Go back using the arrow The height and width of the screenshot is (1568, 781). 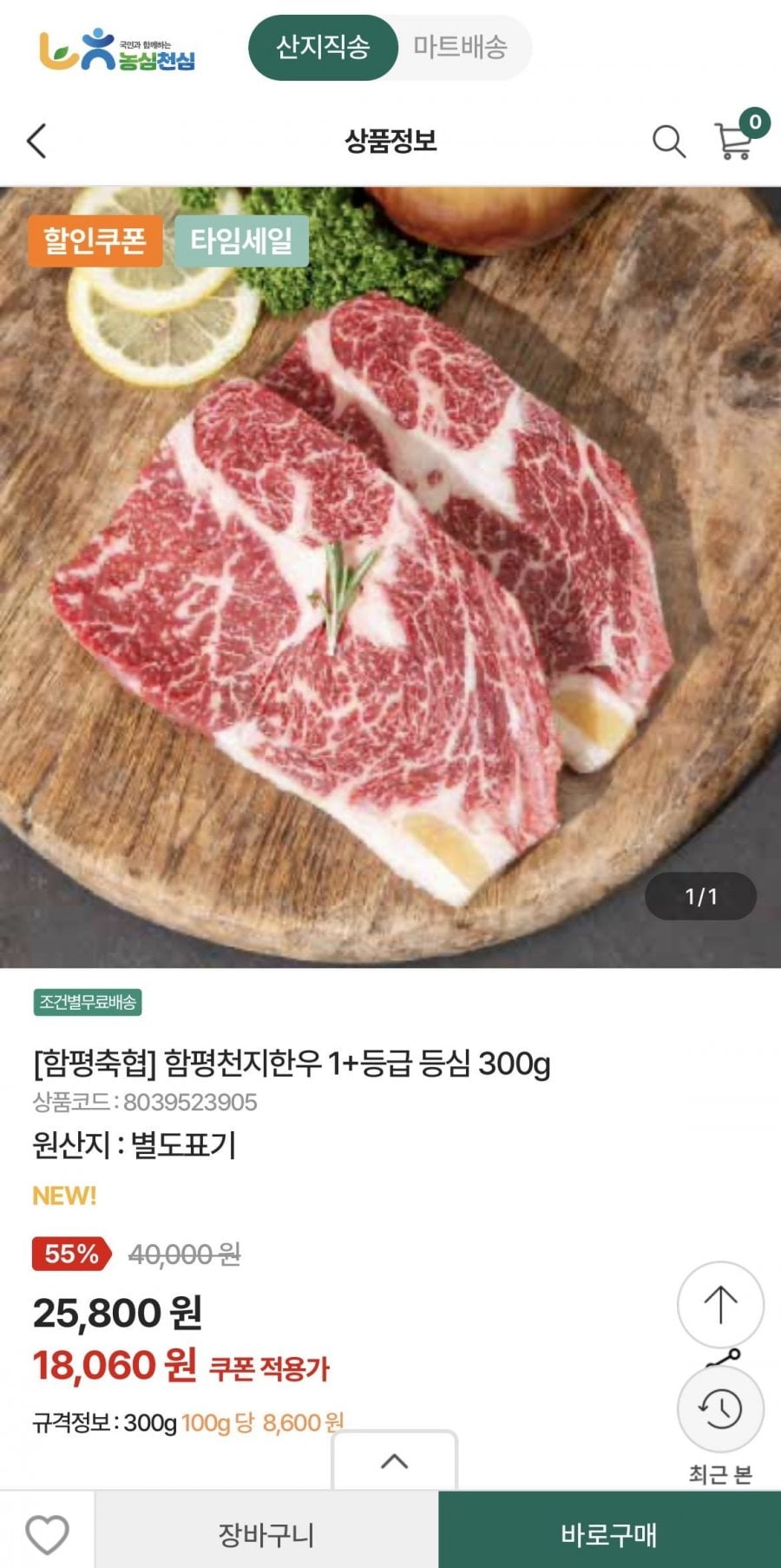36,141
